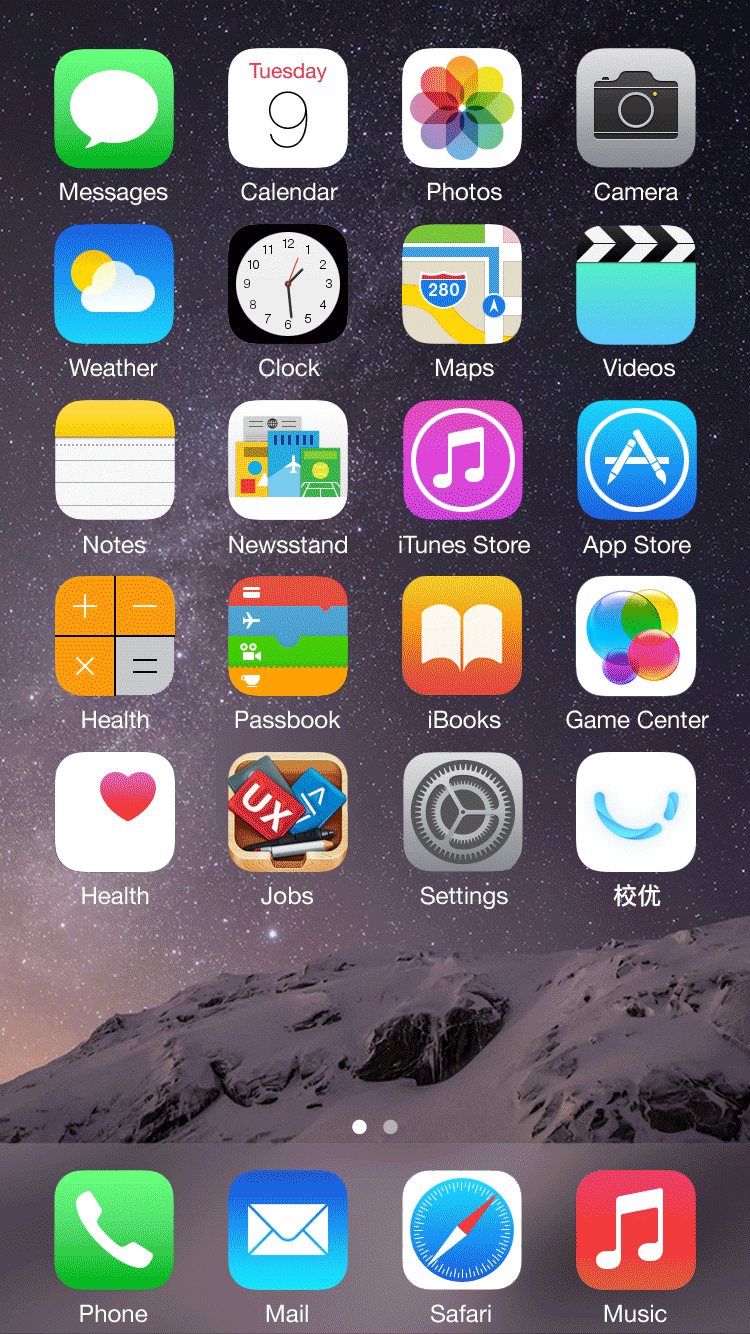
Task: Open the Messages app
Action: [114, 109]
